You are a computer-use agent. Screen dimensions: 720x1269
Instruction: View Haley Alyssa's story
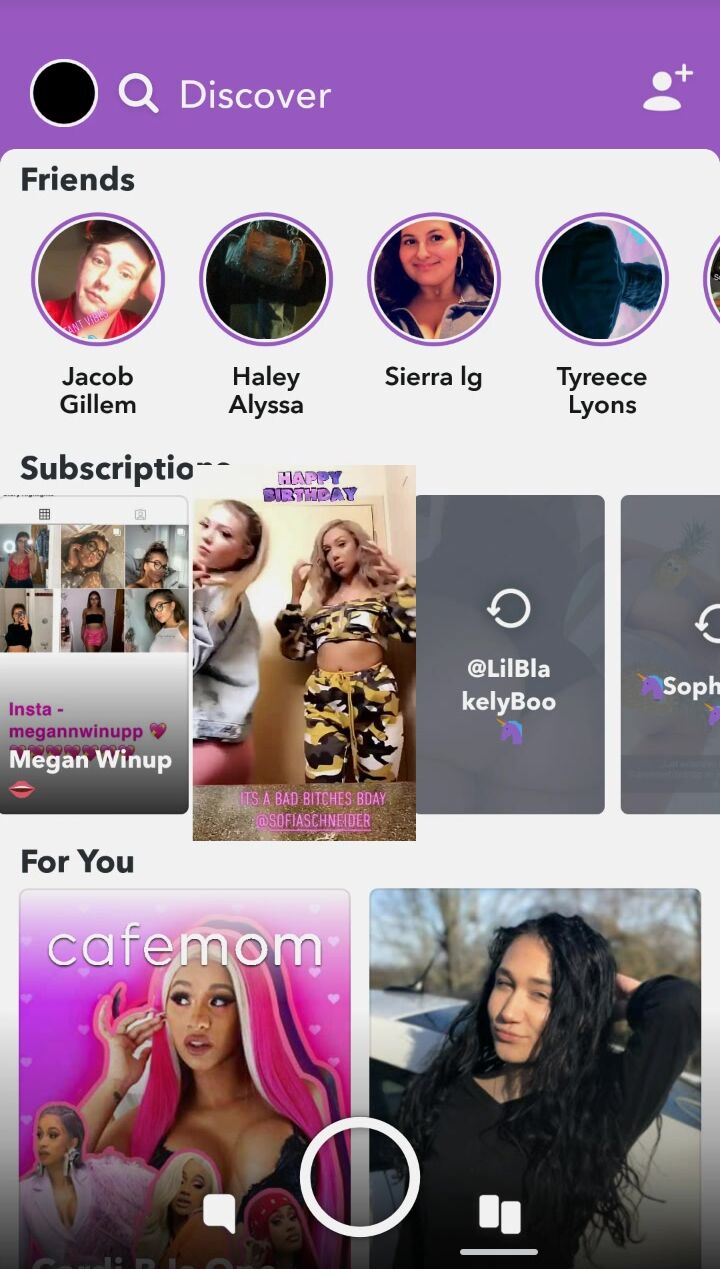coord(266,279)
